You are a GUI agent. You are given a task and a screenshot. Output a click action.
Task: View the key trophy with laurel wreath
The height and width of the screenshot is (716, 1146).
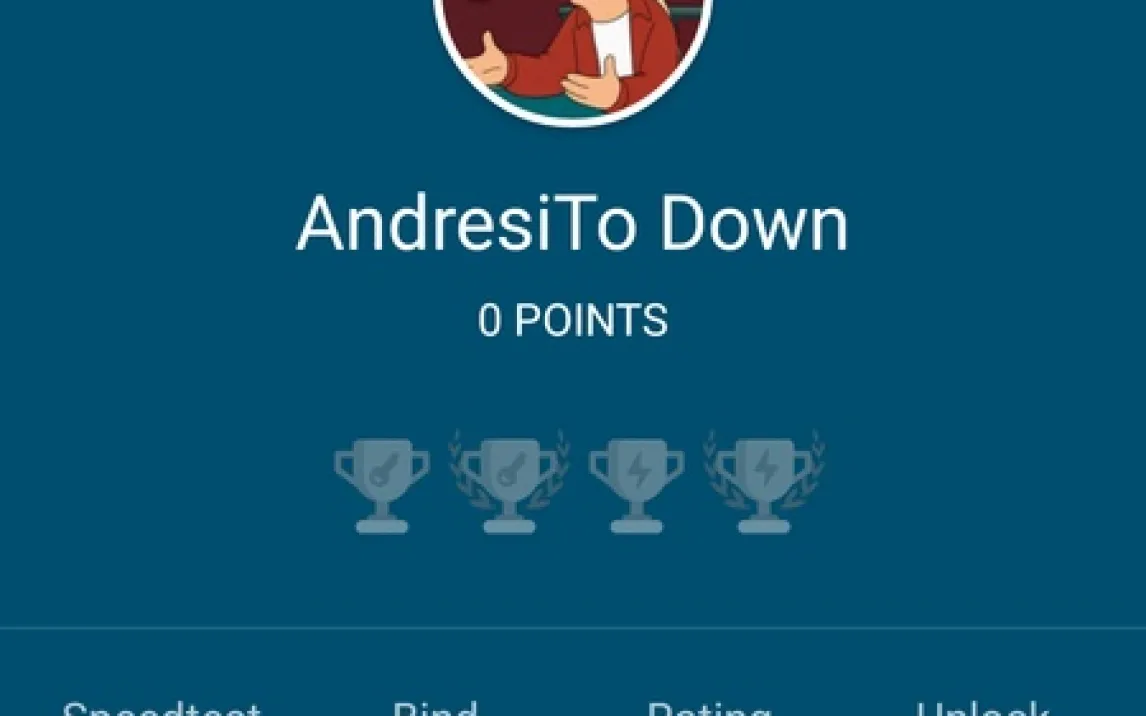tap(509, 484)
